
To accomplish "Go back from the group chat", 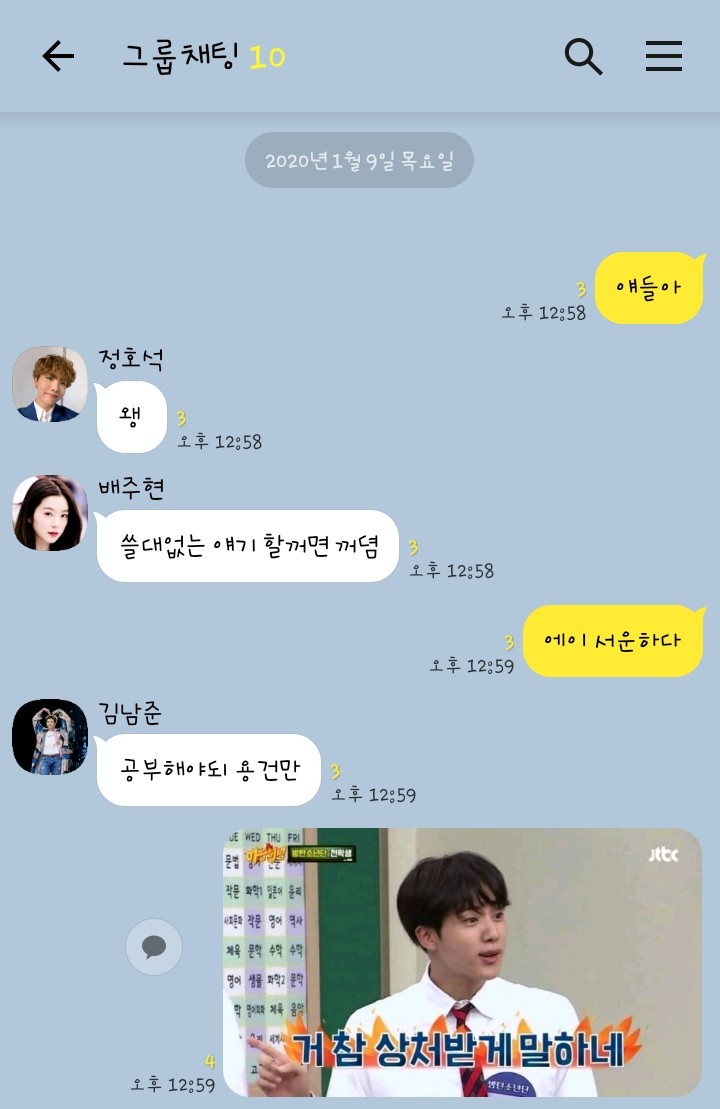I will tap(58, 57).
